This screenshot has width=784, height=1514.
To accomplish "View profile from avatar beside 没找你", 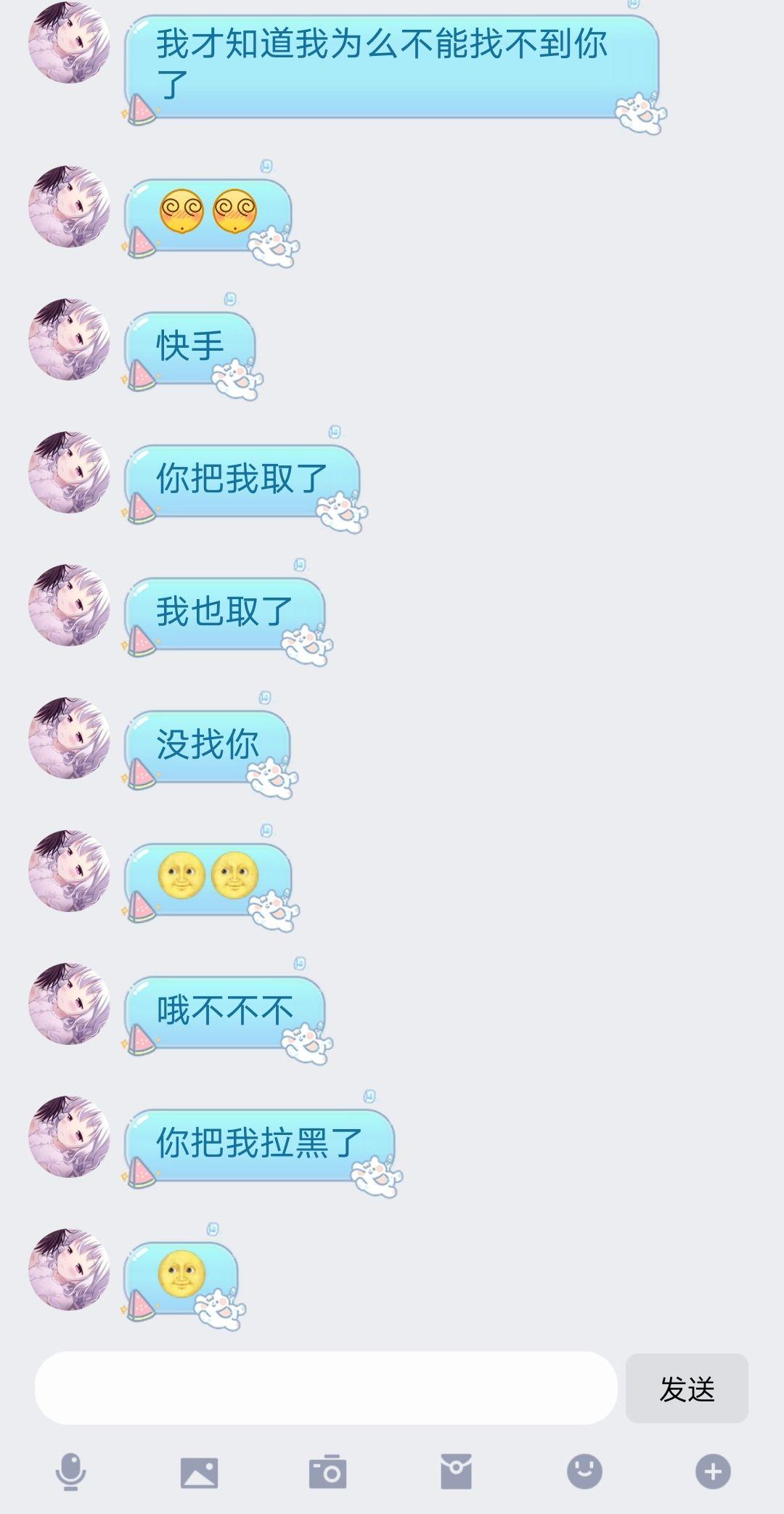I will click(x=69, y=738).
